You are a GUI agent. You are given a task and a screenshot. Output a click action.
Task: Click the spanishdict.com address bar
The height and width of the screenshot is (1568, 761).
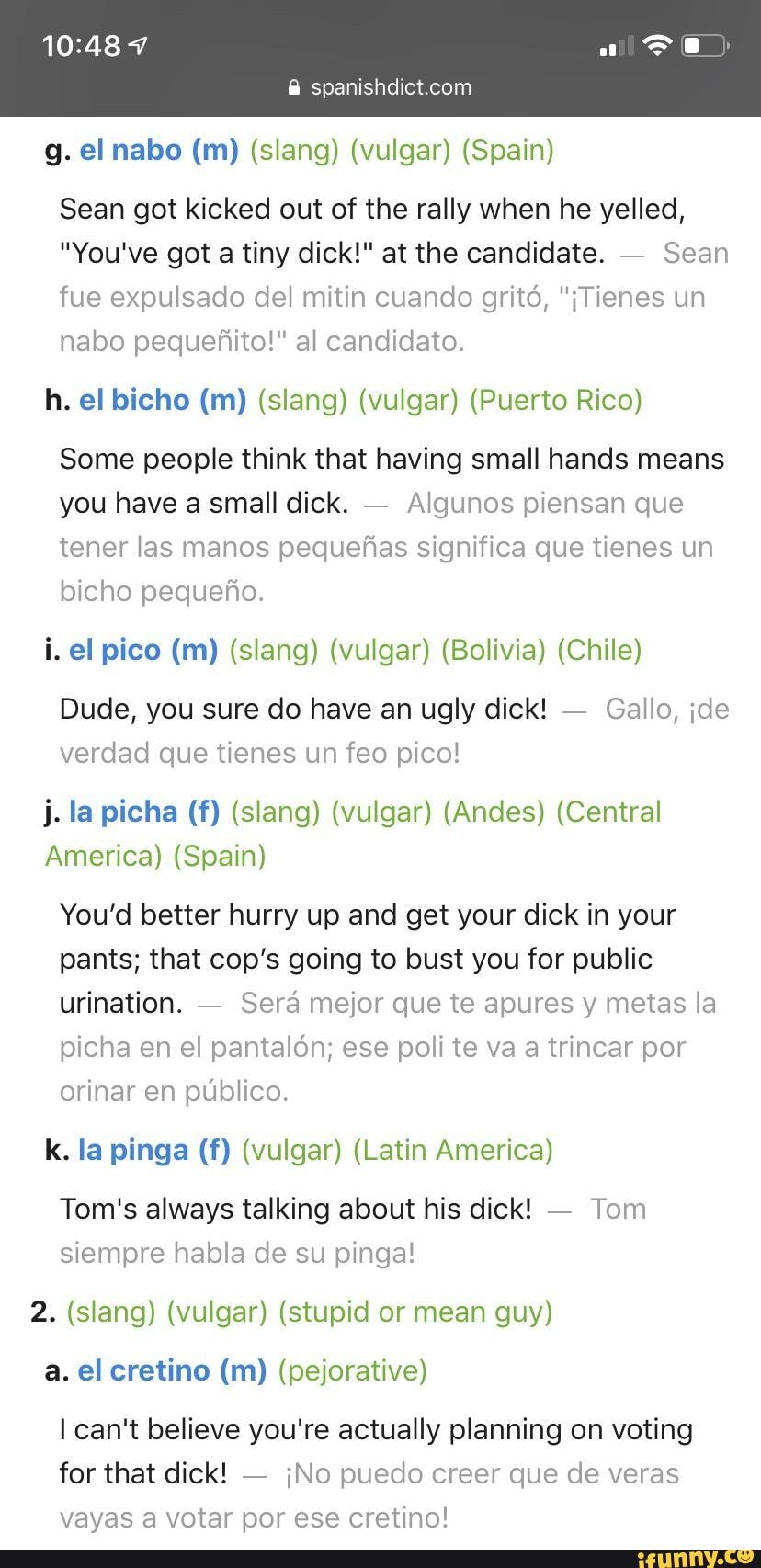click(391, 87)
